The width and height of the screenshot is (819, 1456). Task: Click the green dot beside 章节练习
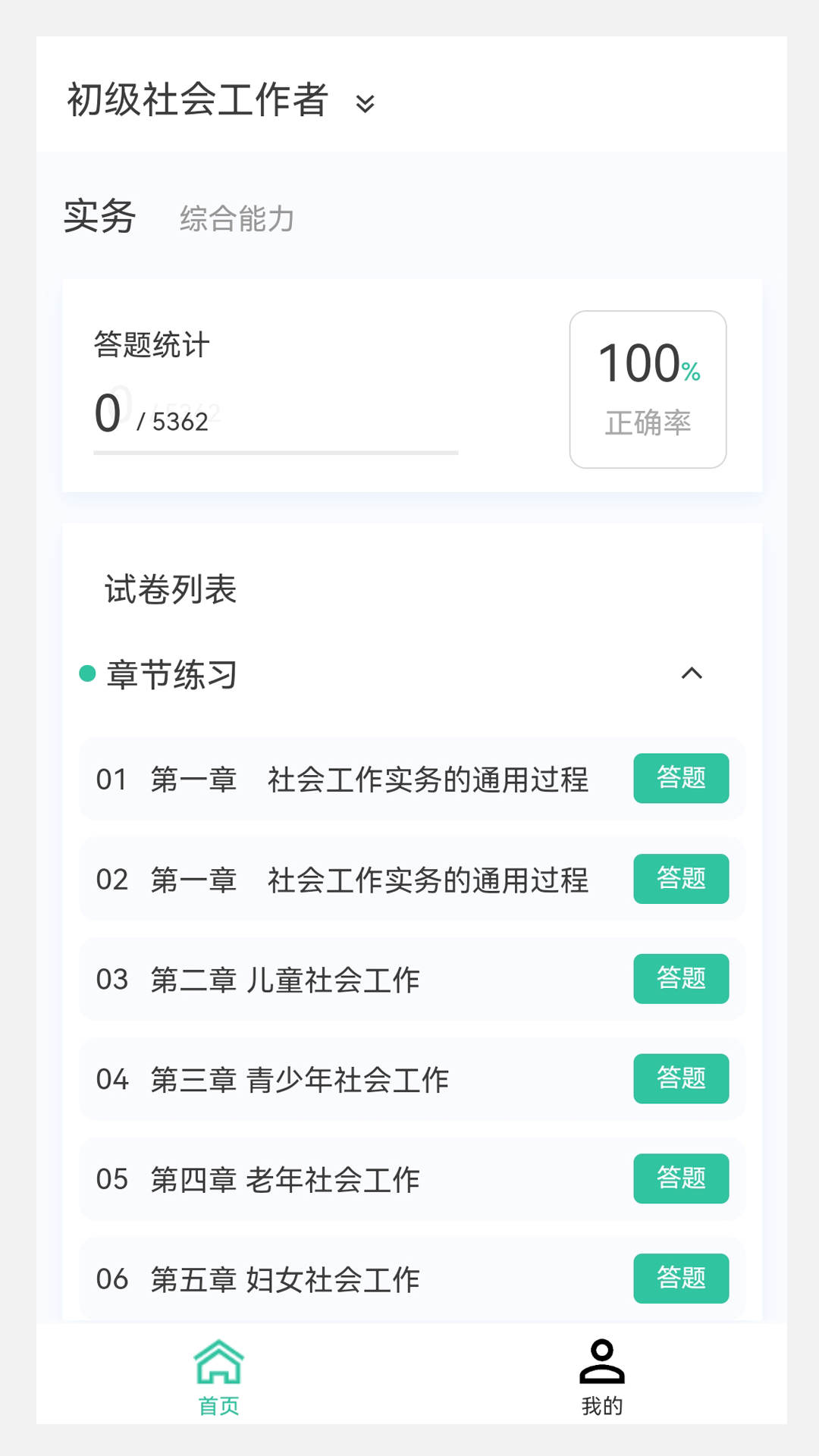click(88, 671)
